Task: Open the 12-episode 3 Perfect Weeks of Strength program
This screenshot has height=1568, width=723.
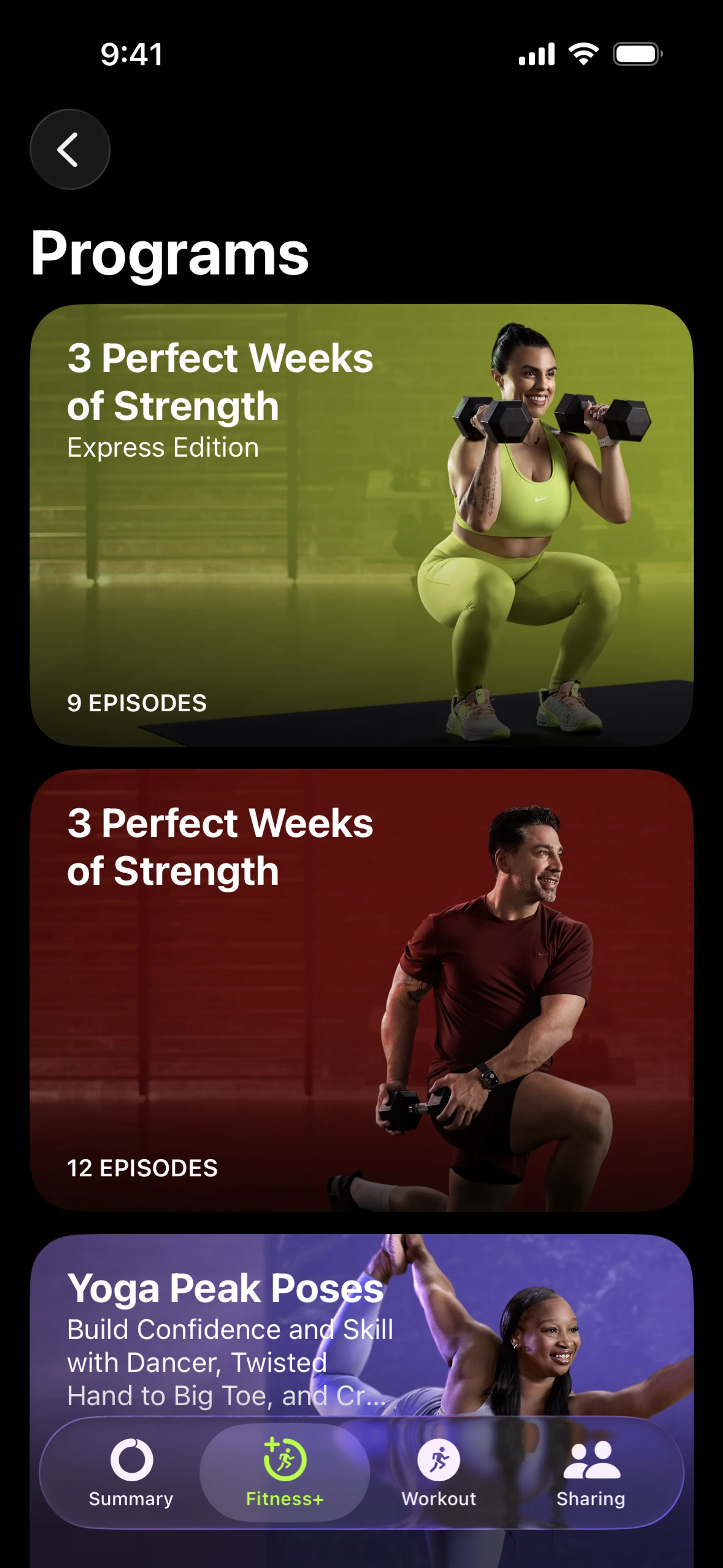Action: (361, 990)
